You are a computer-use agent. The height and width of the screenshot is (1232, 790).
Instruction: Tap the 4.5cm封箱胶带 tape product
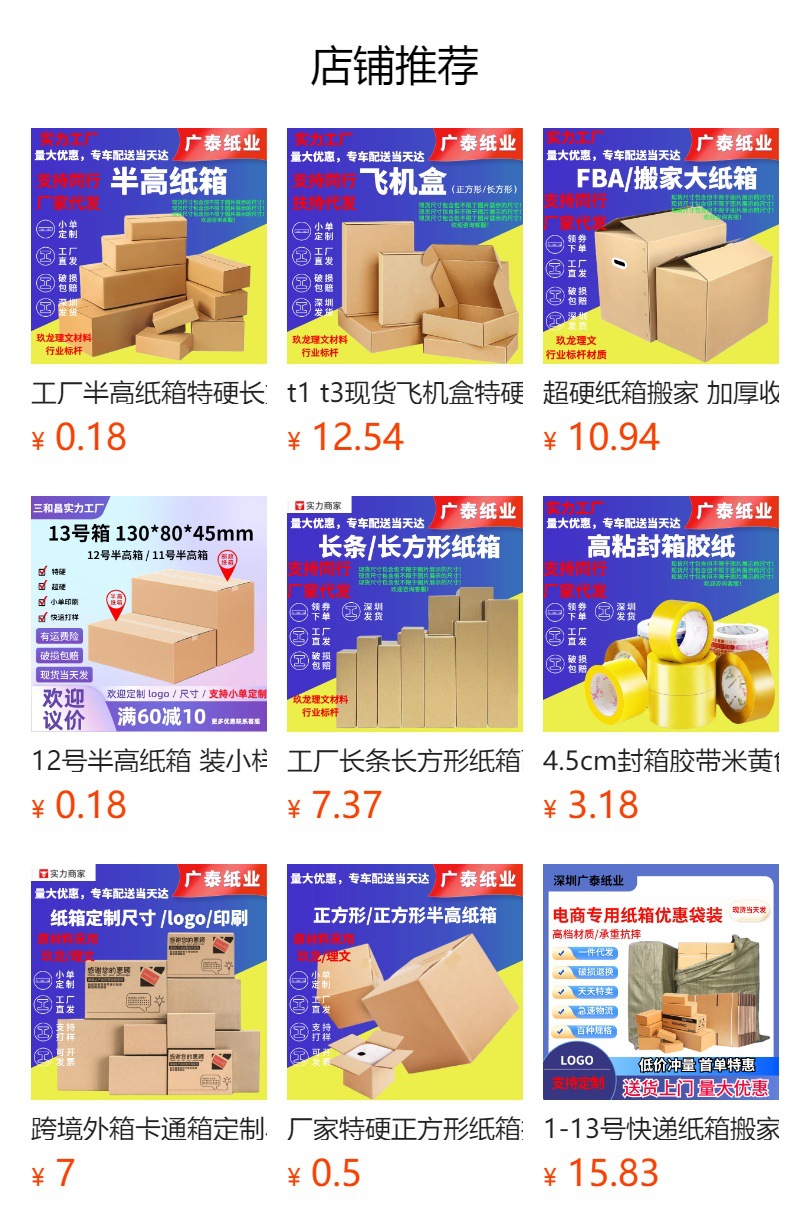coord(661,661)
